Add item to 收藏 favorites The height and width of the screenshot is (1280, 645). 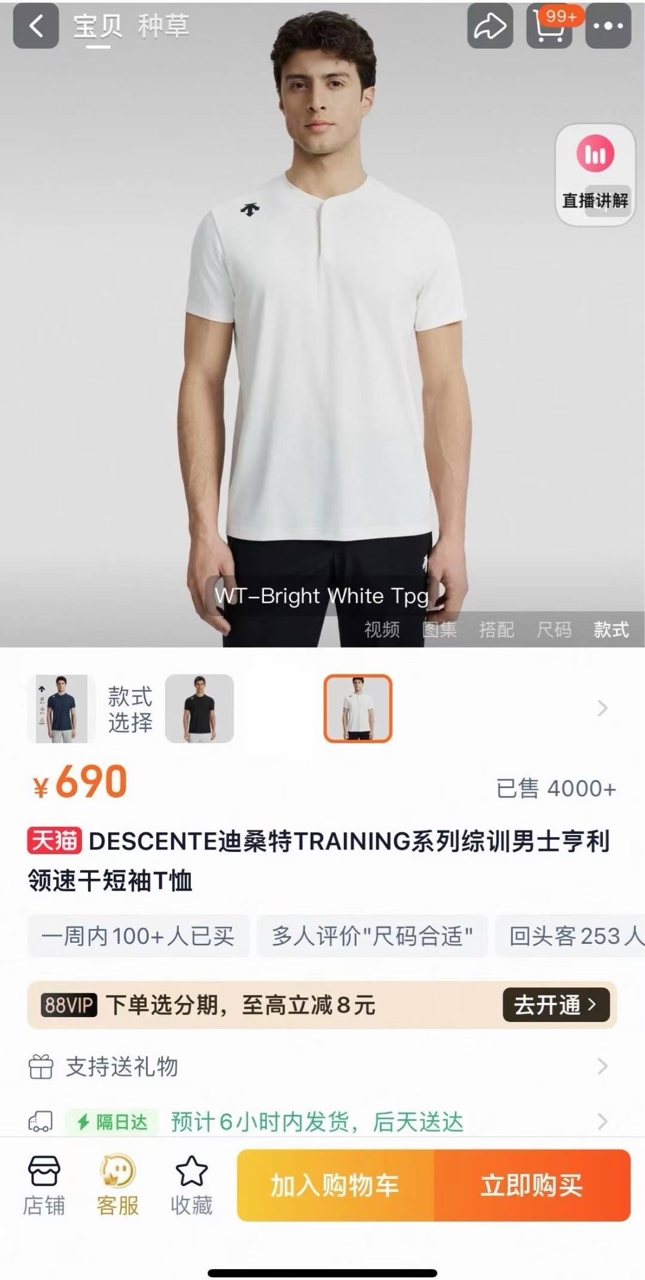(191, 1187)
